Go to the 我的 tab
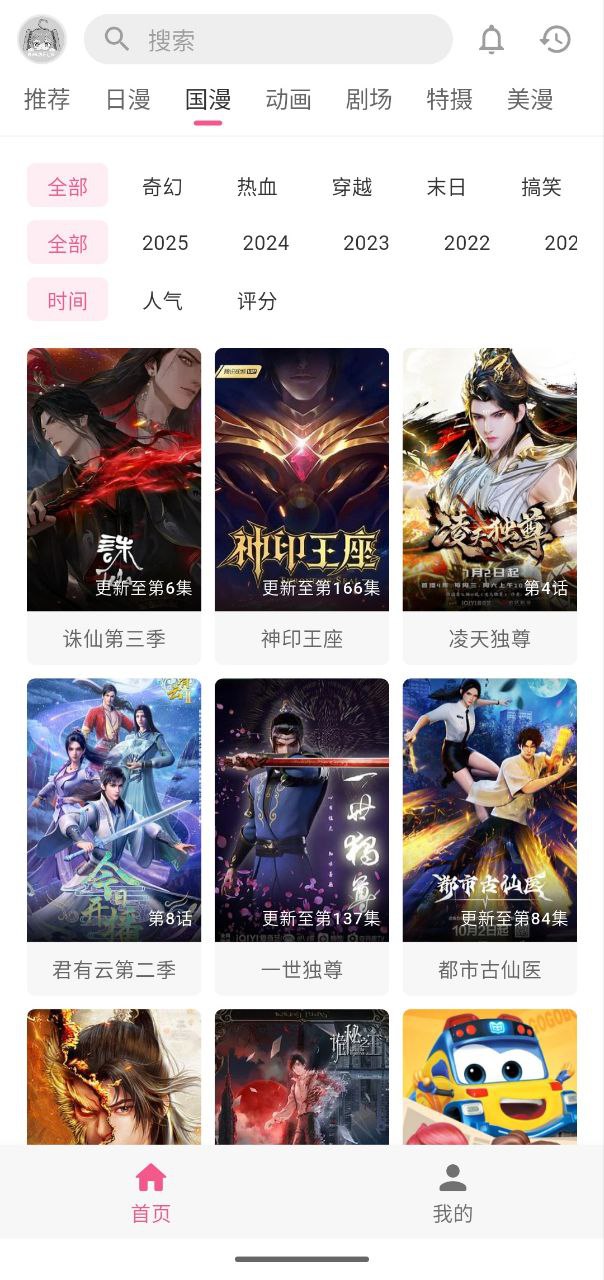Viewport: 604px width, 1280px height. tap(453, 1194)
